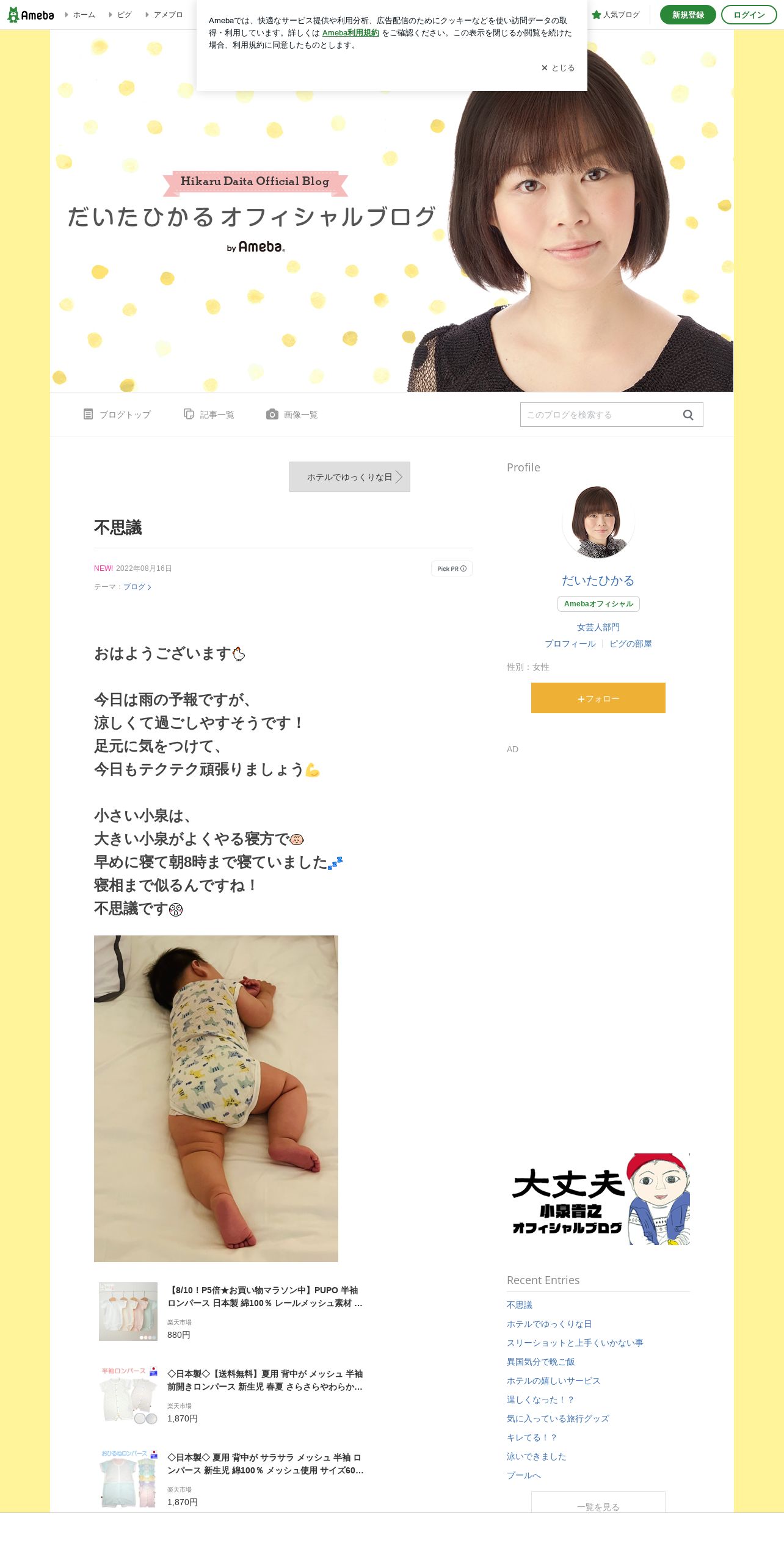Open recent entry 異国気分で晩ご飯
Image resolution: width=784 pixels, height=1568 pixels.
click(541, 1362)
